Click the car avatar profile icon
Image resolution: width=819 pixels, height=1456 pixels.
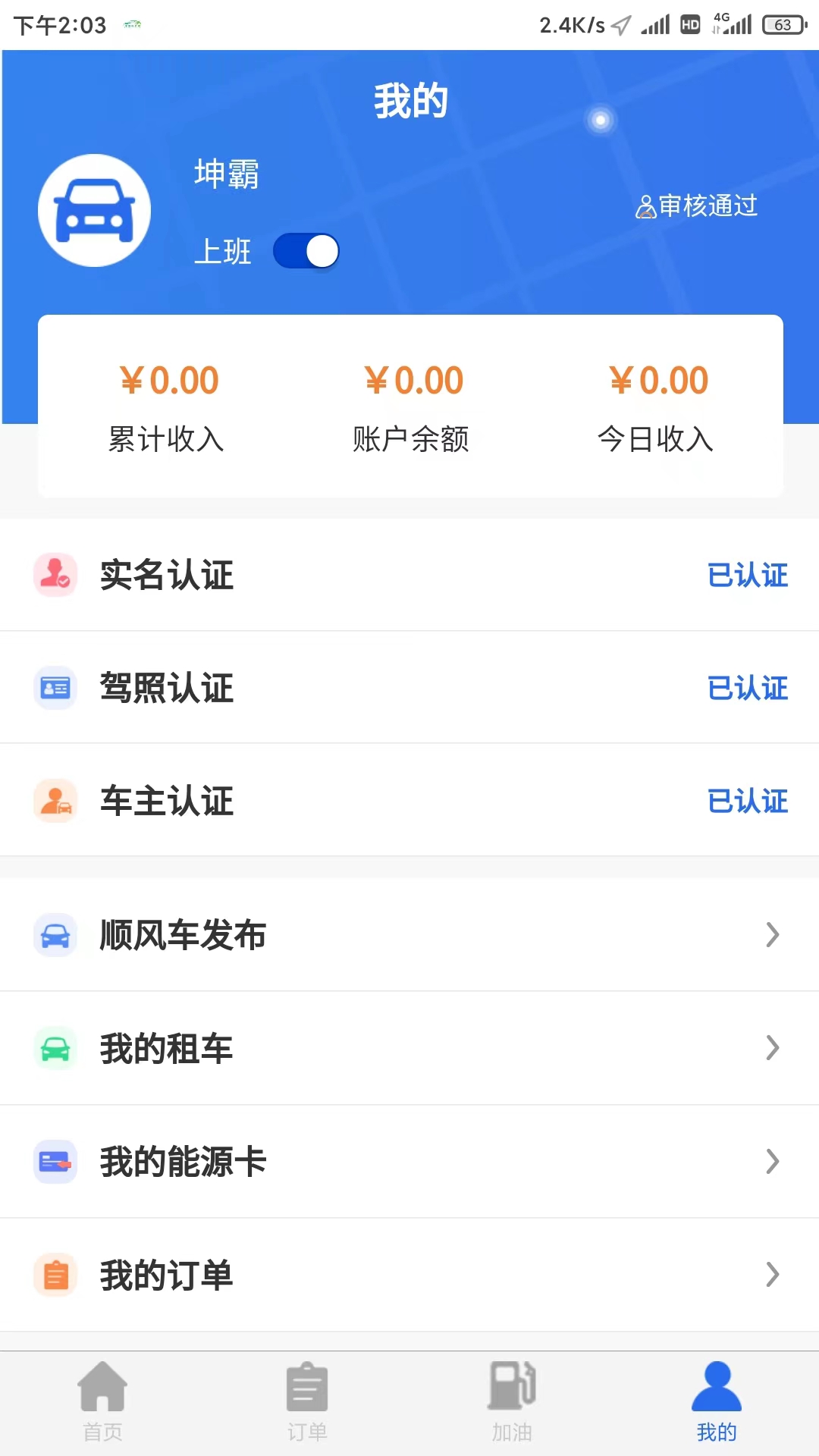coord(94,210)
